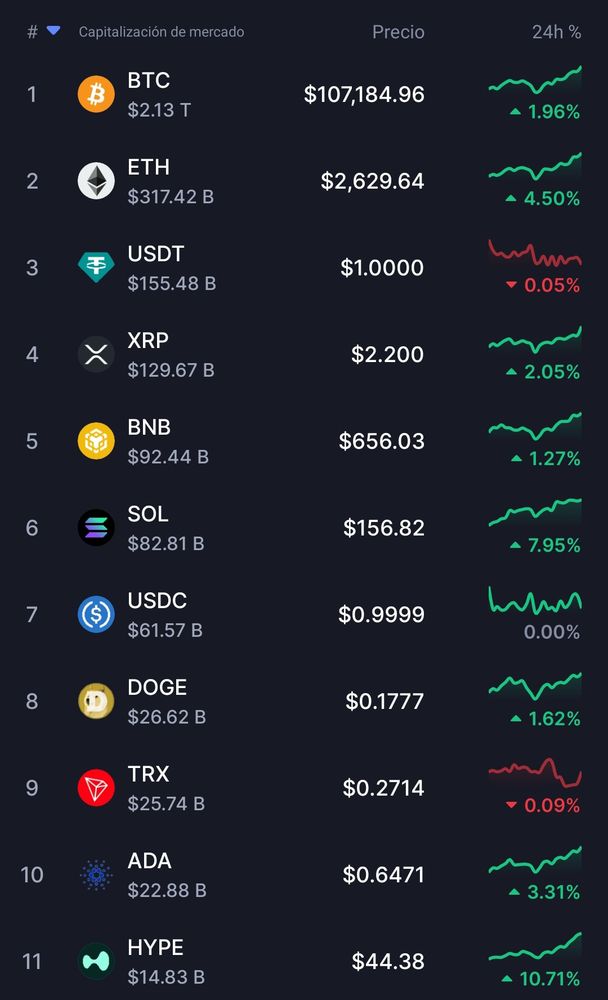Sort by Capitalización de mercado
Screen dimensions: 608x1000
tap(161, 32)
